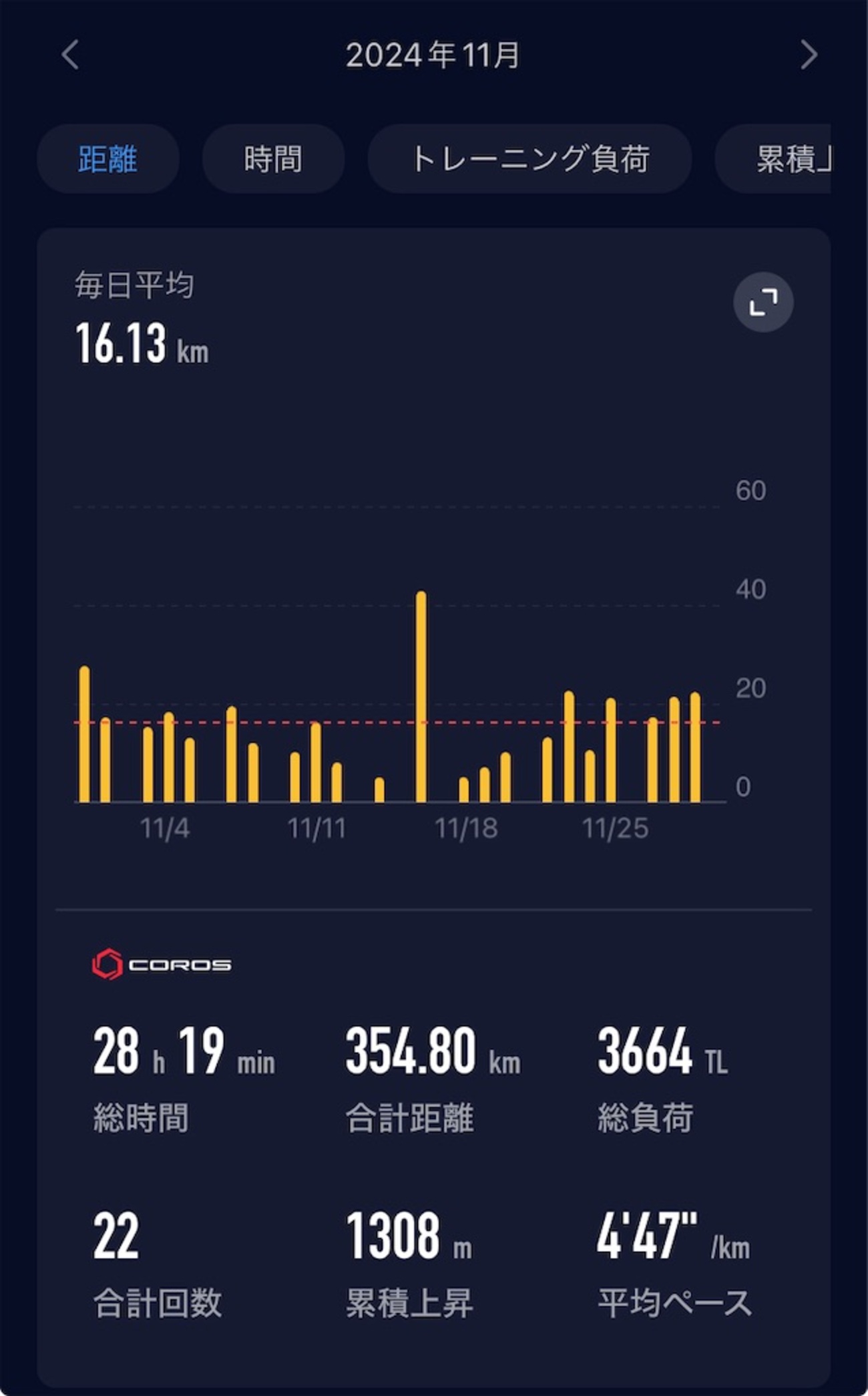Select the 距離 chip
This screenshot has height=1396, width=868.
click(107, 159)
